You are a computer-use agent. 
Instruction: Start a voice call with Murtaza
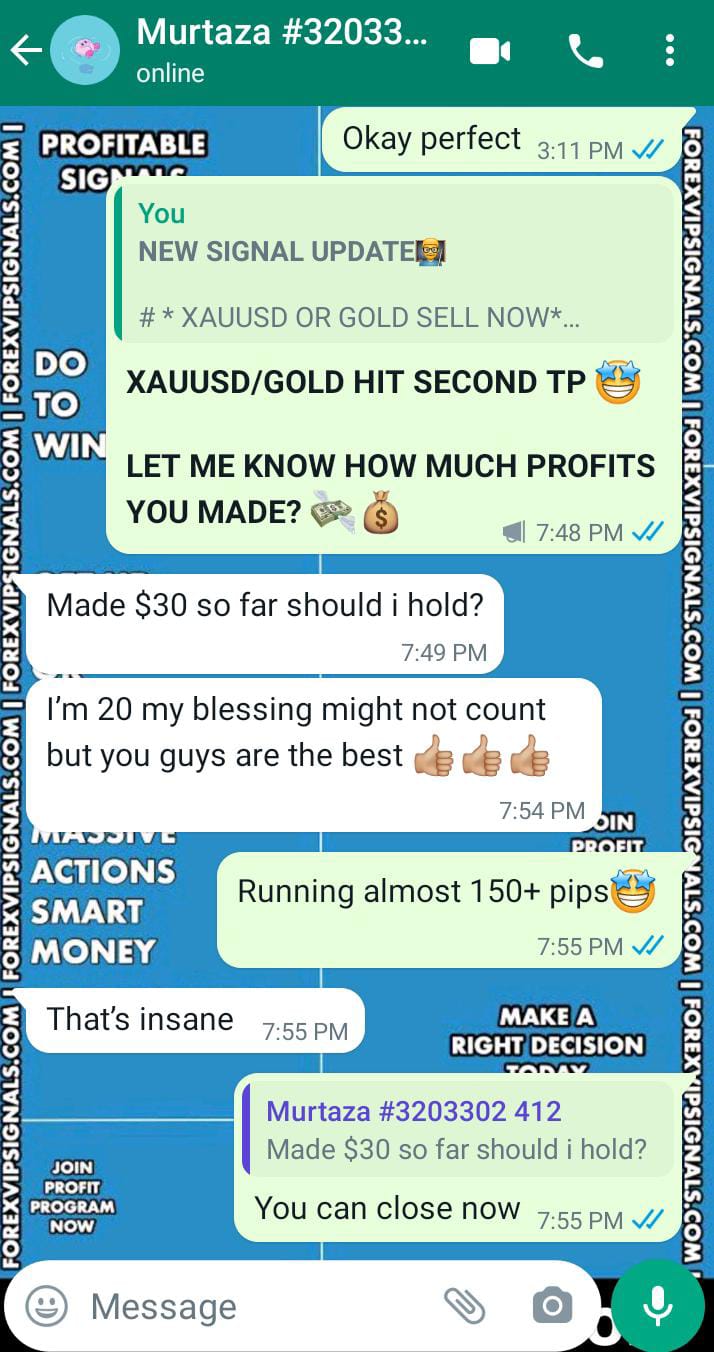point(585,50)
